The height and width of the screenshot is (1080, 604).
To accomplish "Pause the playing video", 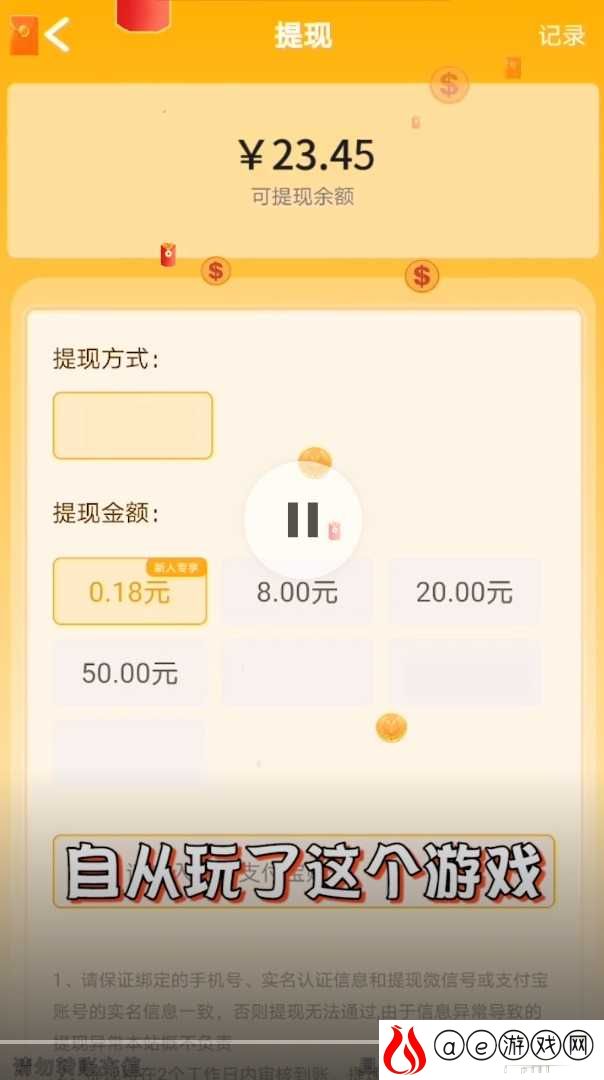I will click(x=302, y=519).
